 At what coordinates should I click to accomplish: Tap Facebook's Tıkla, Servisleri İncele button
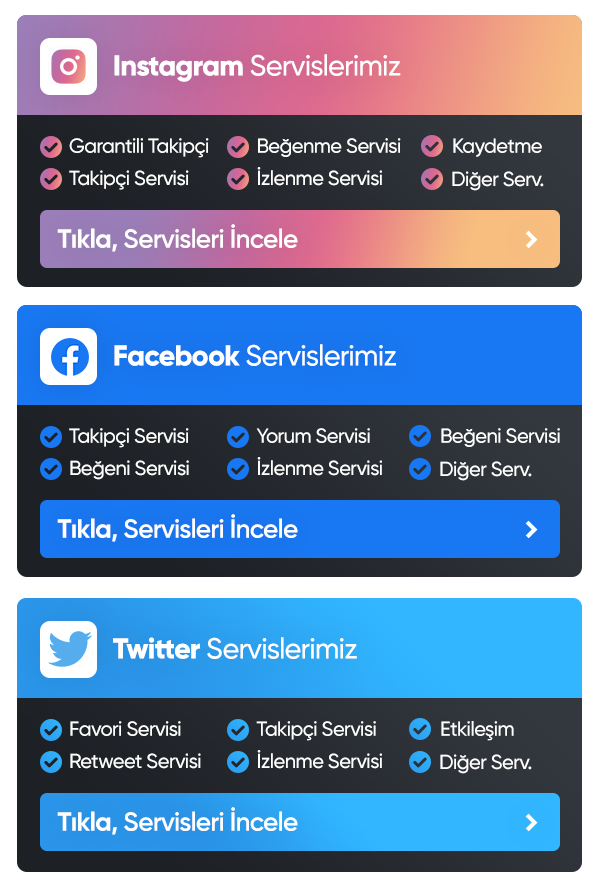click(x=299, y=529)
